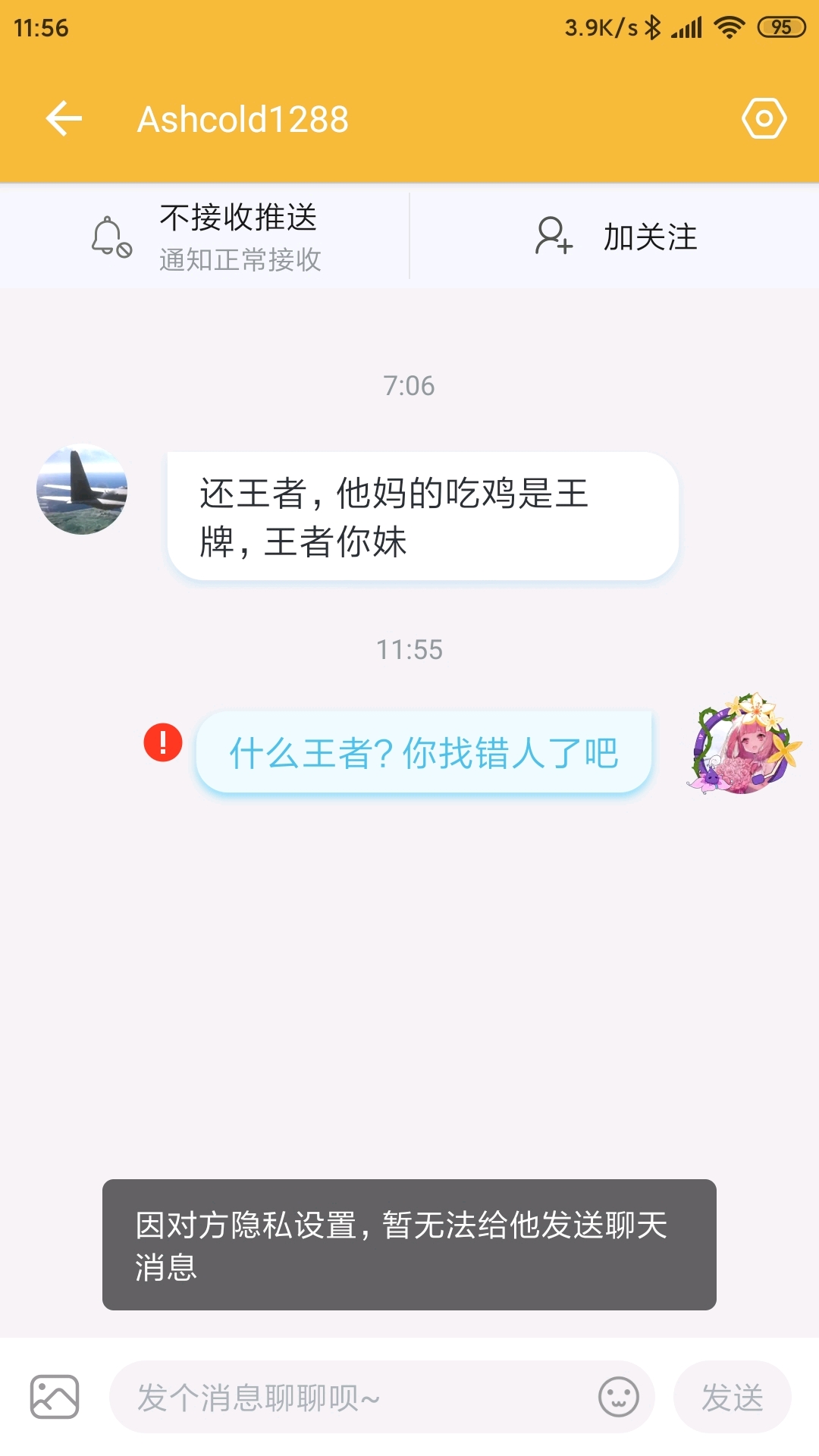Follow user via 加关注
The image size is (819, 1456).
[615, 237]
